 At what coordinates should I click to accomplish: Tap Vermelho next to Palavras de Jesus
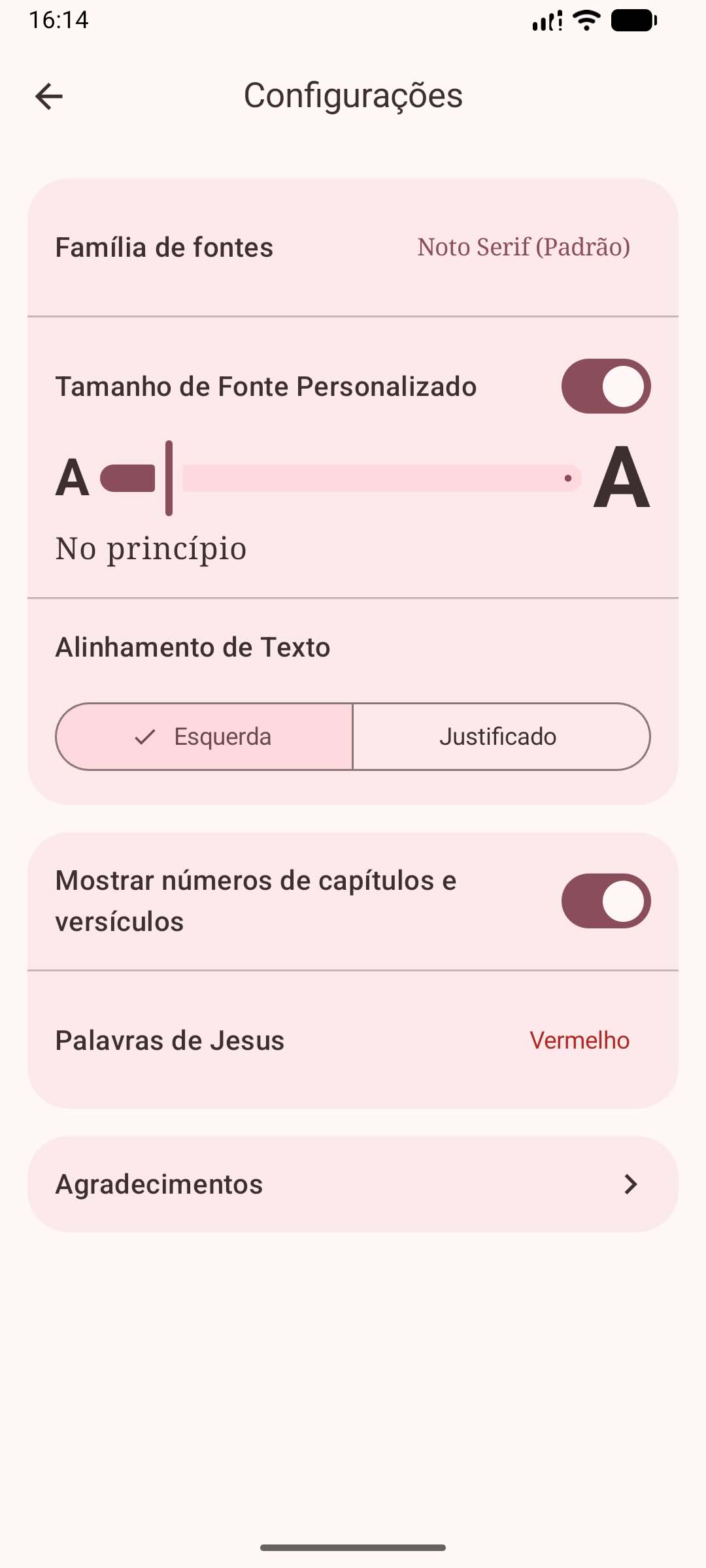click(579, 1040)
